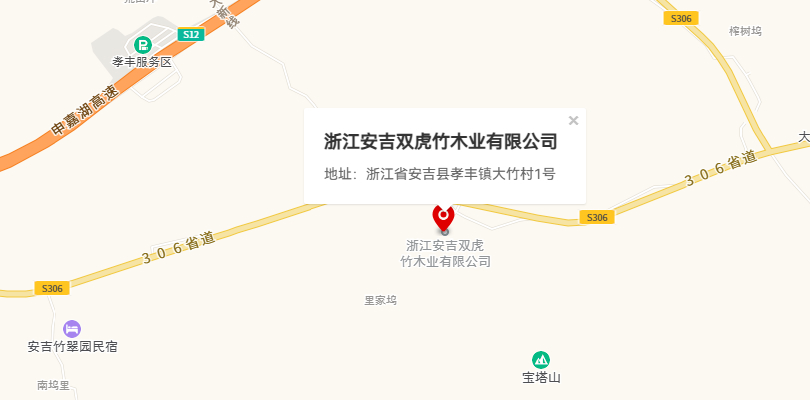810x400 pixels.
Task: Open the 安吉竹翠园民宿 lodging marker
Action: (x=72, y=329)
